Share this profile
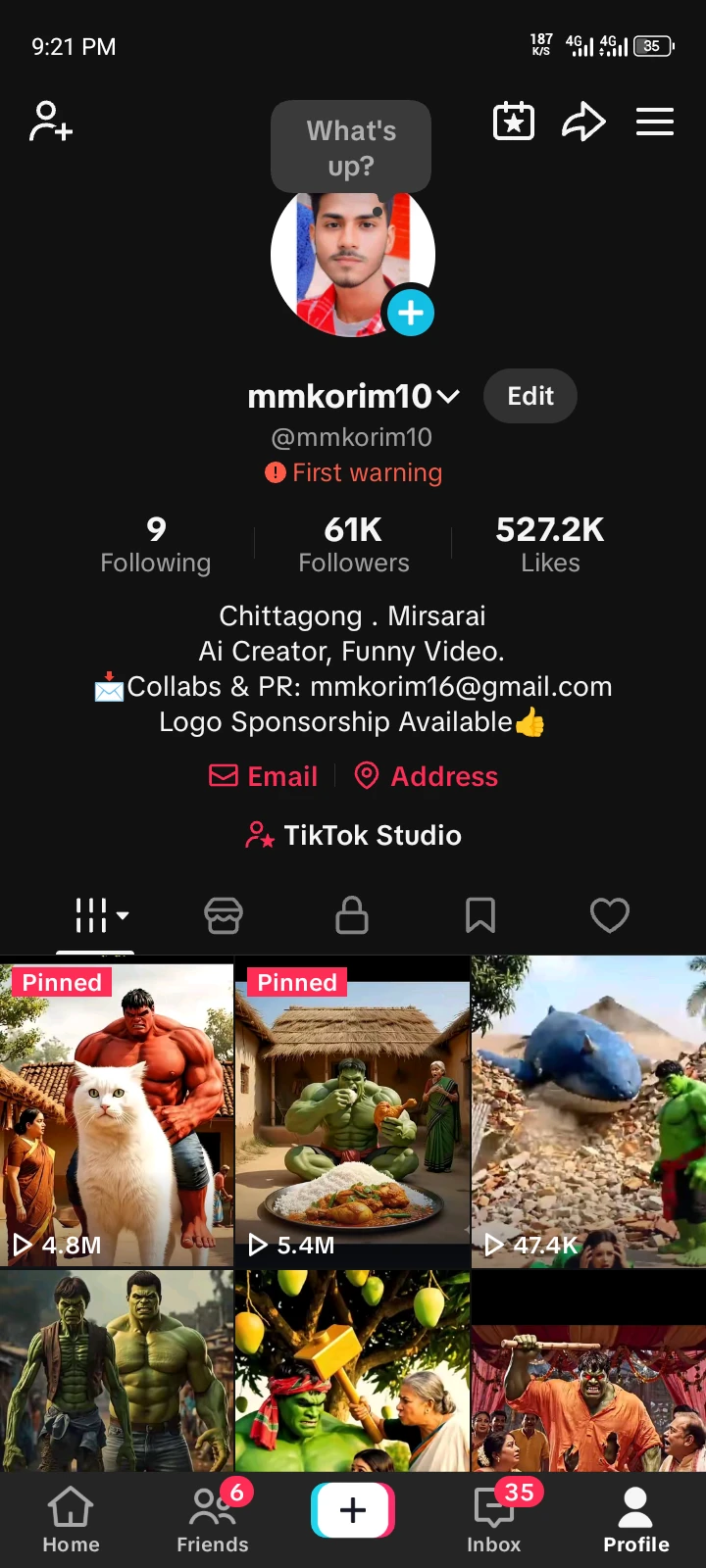Screen dimensions: 706x1568 pos(583,122)
